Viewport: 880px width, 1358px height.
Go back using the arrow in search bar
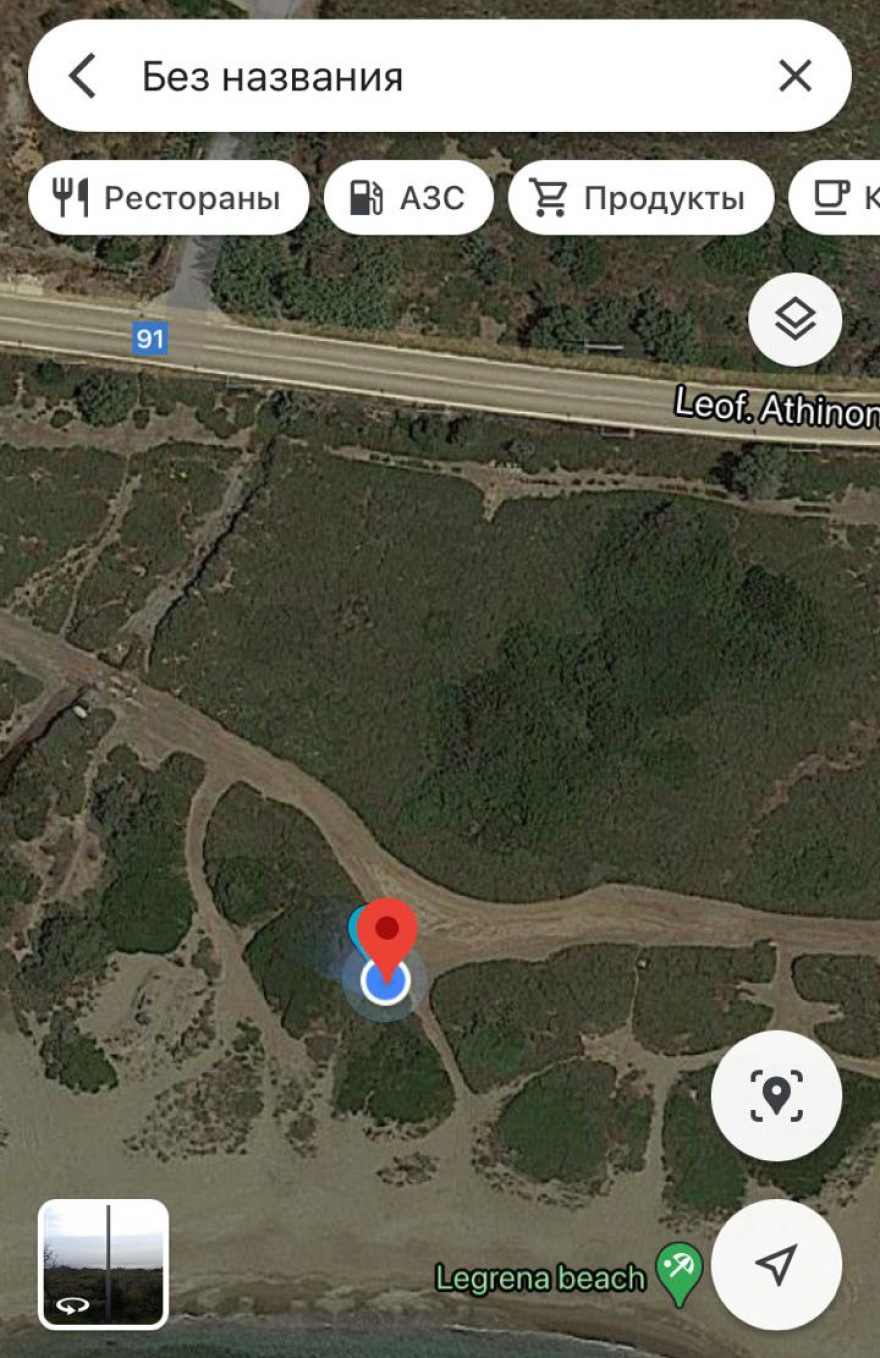pyautogui.click(x=83, y=76)
